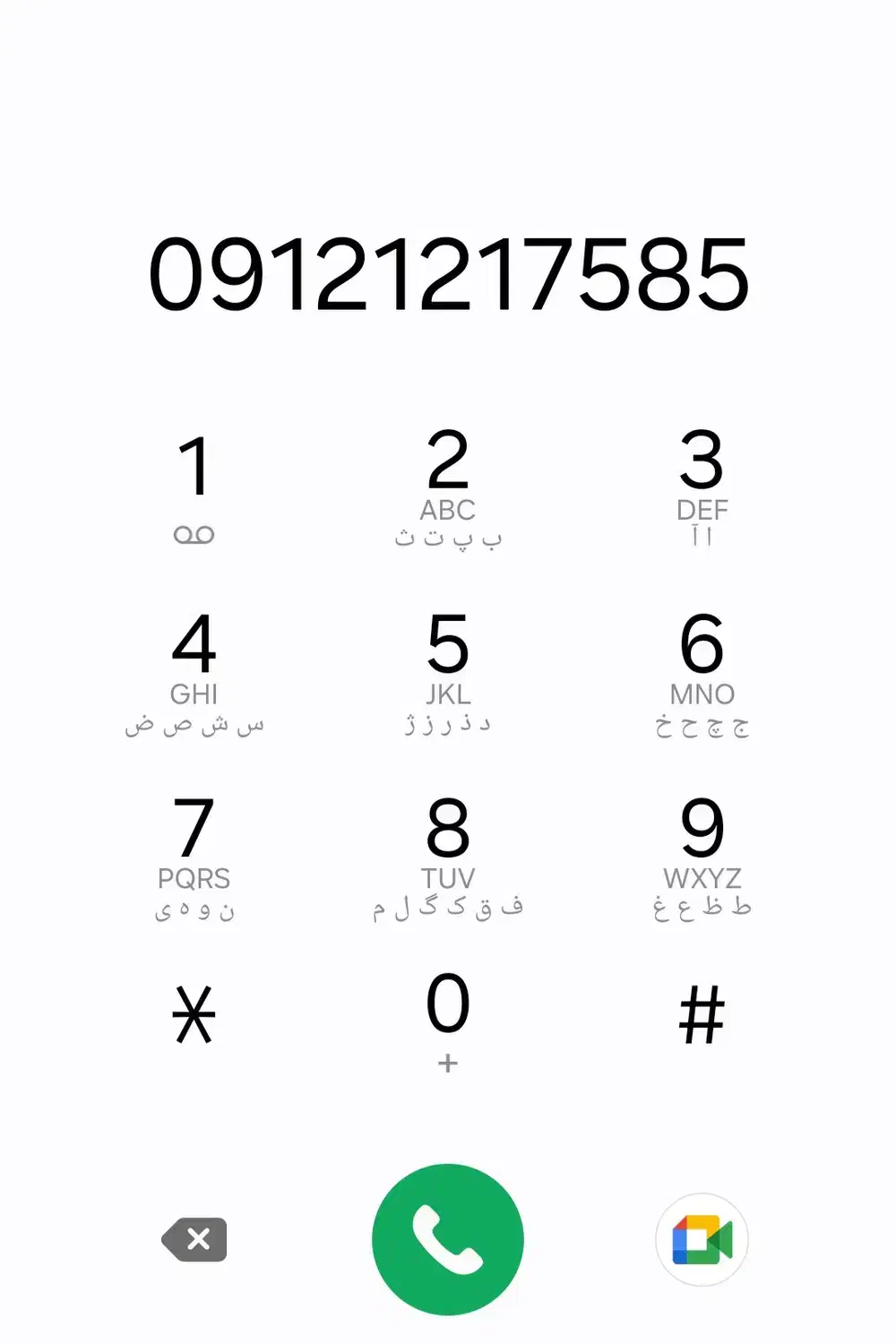This screenshot has height=1344, width=896.
Task: Enter digit 9 WXYZ
Action: click(702, 854)
